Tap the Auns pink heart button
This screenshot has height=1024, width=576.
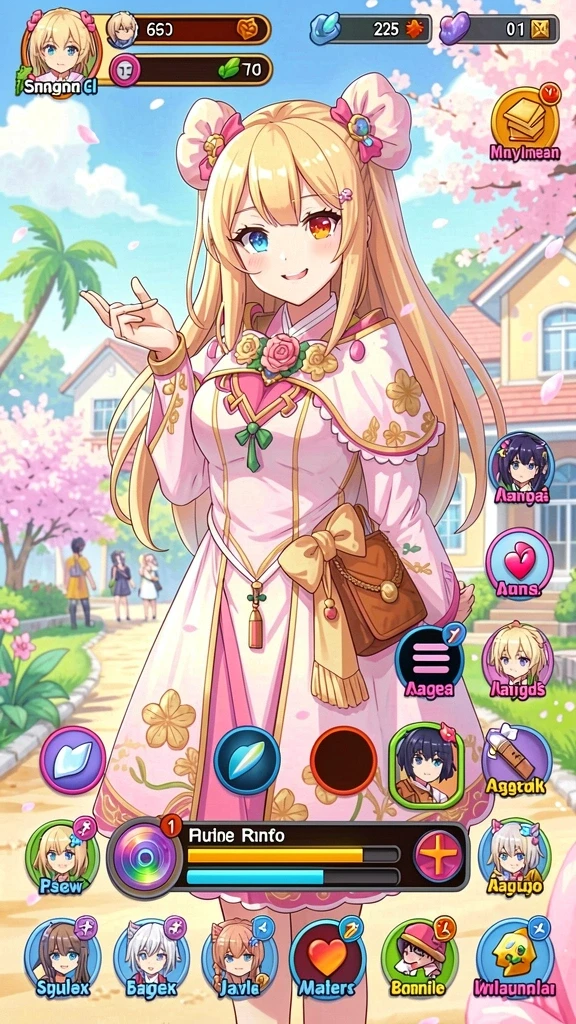(x=519, y=561)
